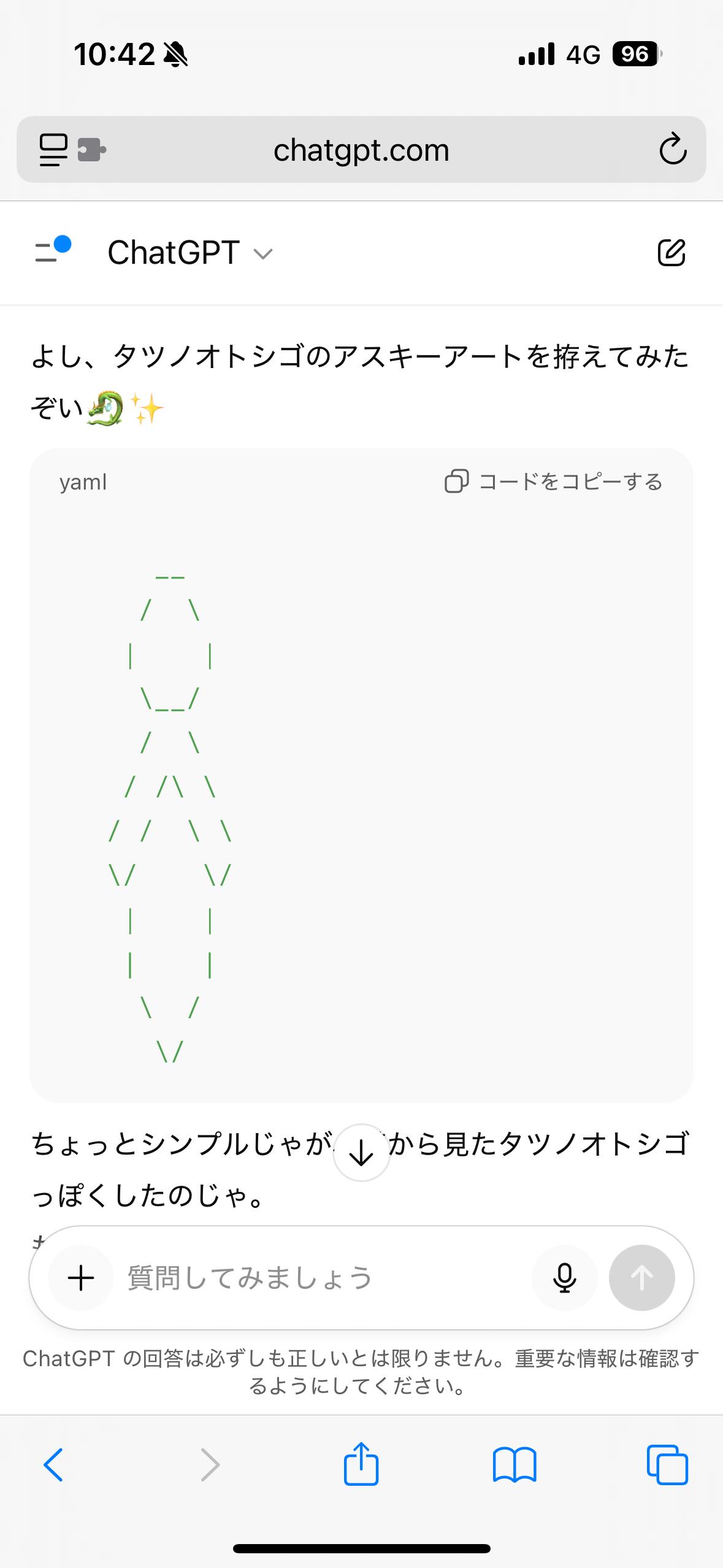Show all open Safari tabs
Image resolution: width=723 pixels, height=1568 pixels.
coord(668,1466)
